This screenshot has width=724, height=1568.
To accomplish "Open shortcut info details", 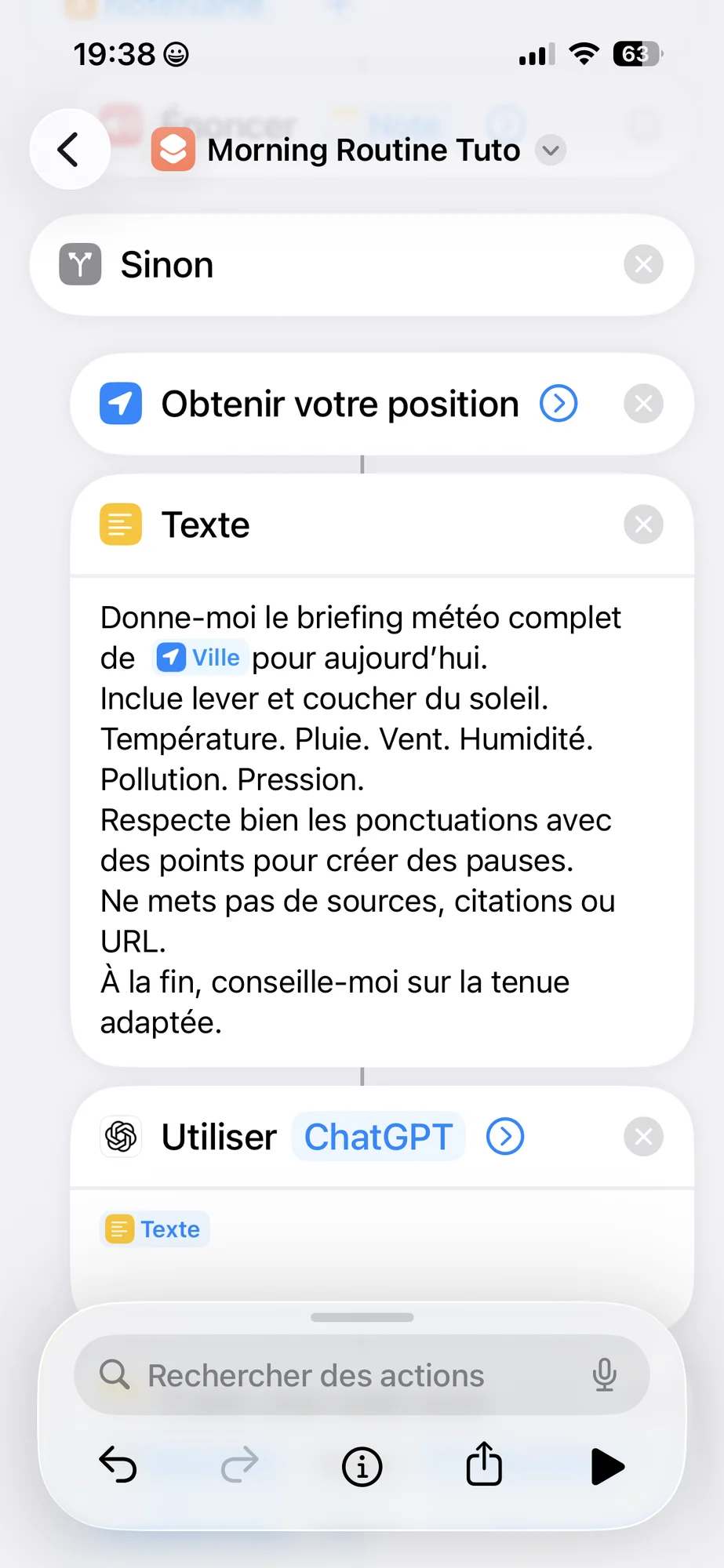I will (x=362, y=1466).
